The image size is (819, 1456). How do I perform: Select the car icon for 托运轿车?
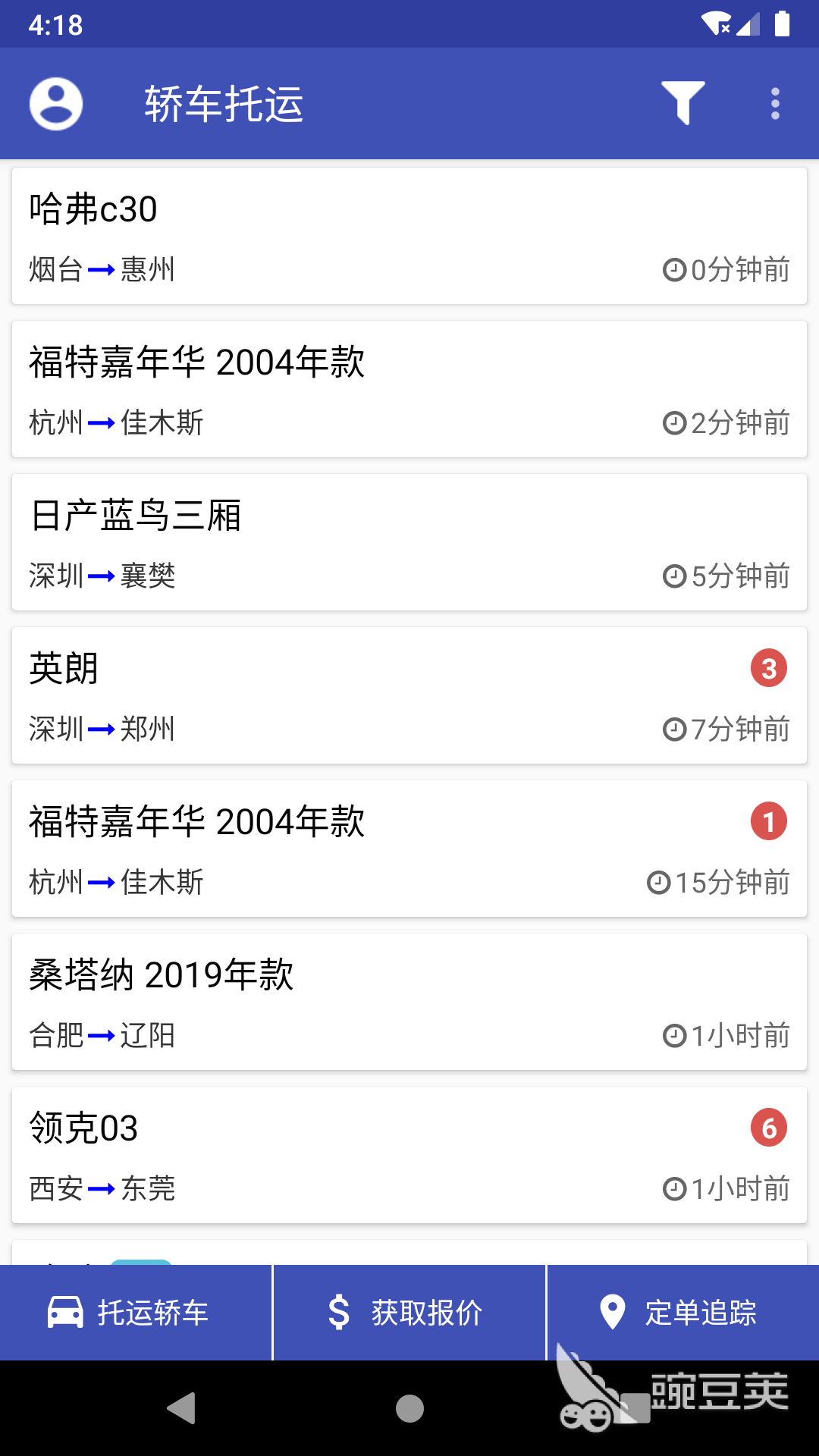64,1310
